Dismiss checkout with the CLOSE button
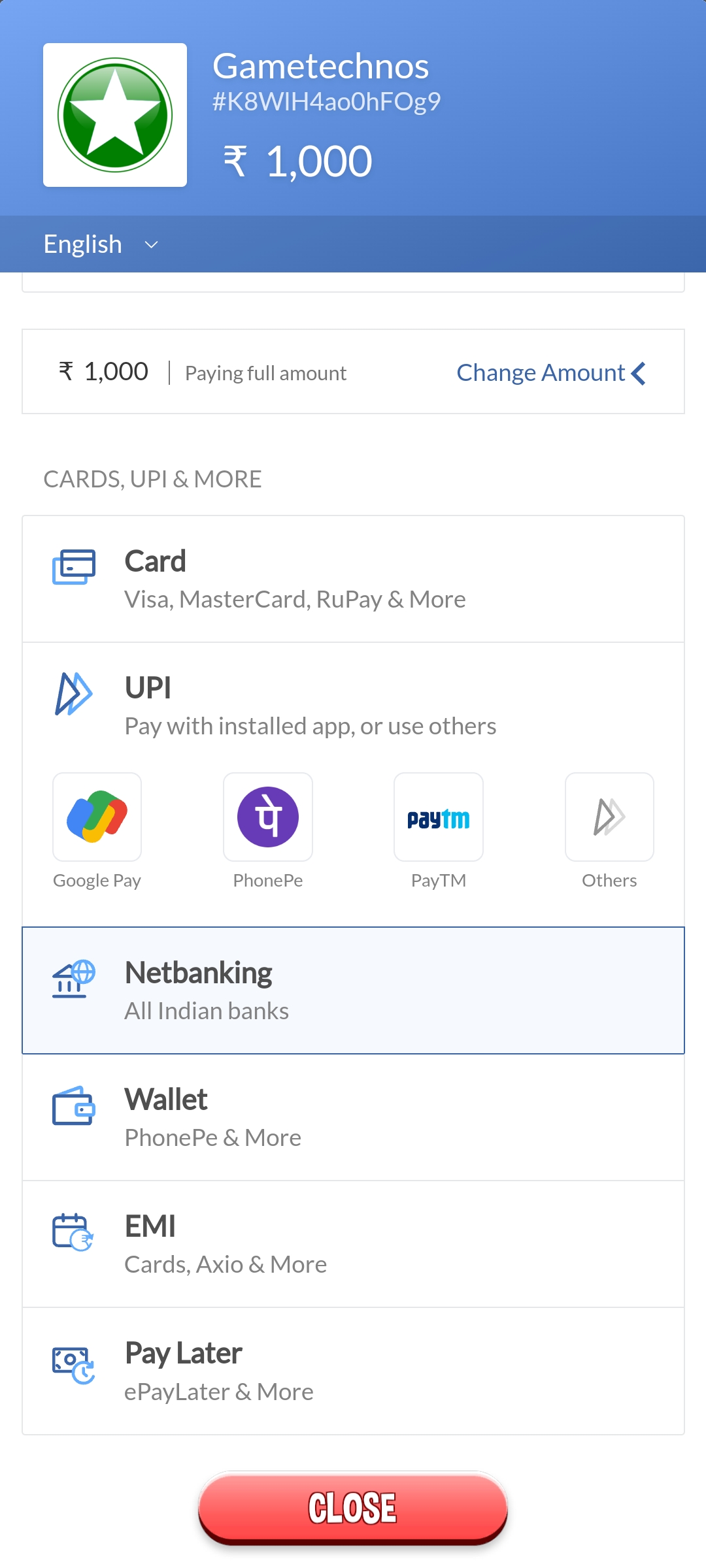Image resolution: width=706 pixels, height=1568 pixels. click(353, 1508)
